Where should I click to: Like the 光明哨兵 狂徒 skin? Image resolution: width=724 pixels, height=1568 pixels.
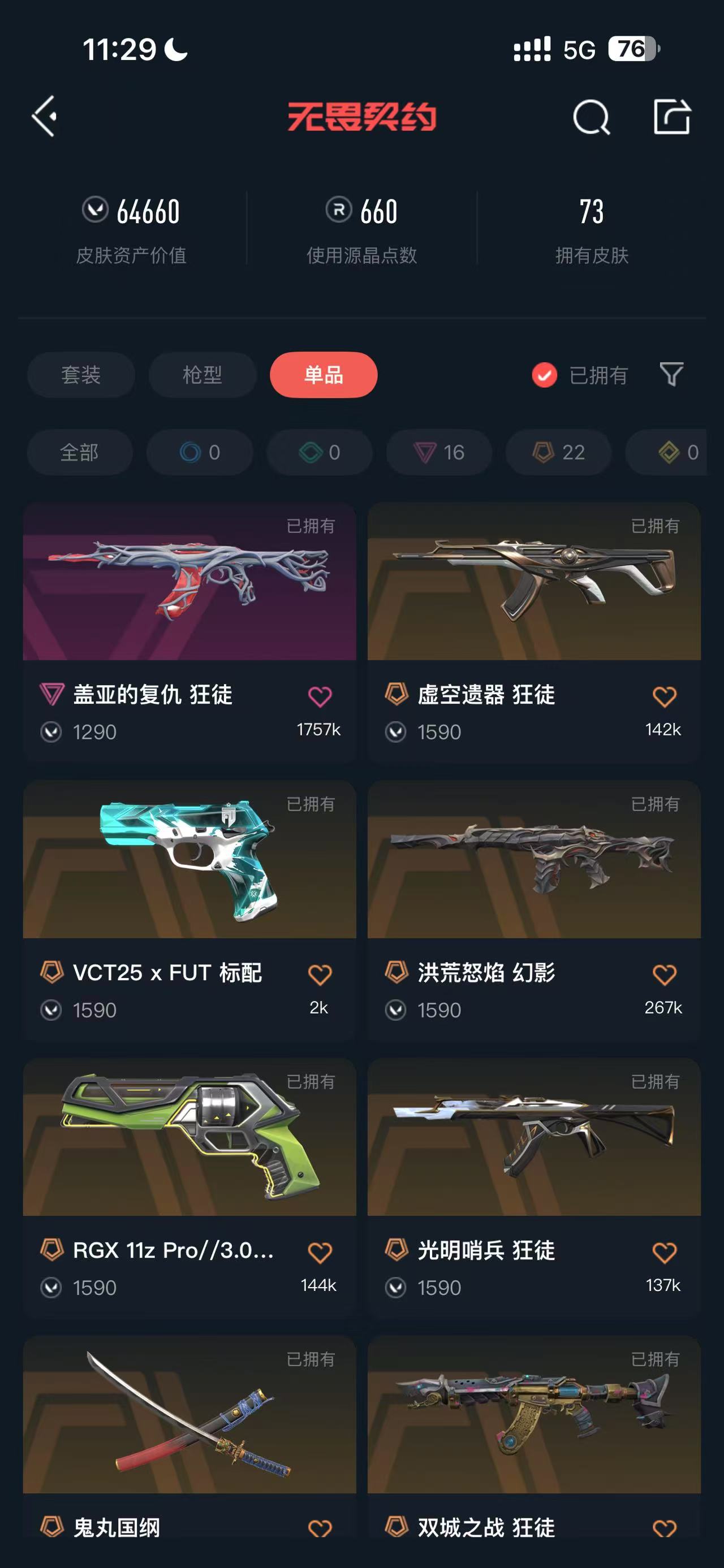tap(664, 1252)
